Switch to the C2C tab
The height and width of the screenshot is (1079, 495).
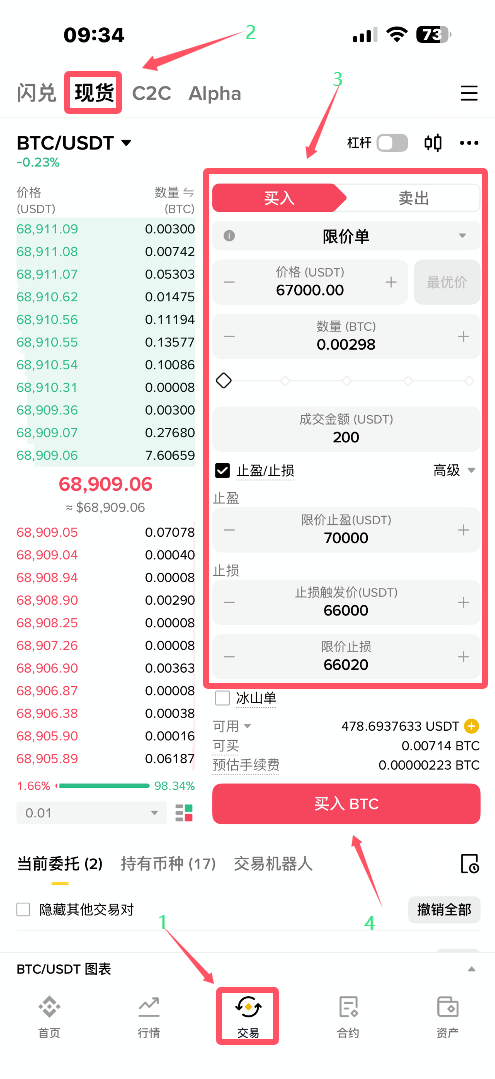click(151, 93)
